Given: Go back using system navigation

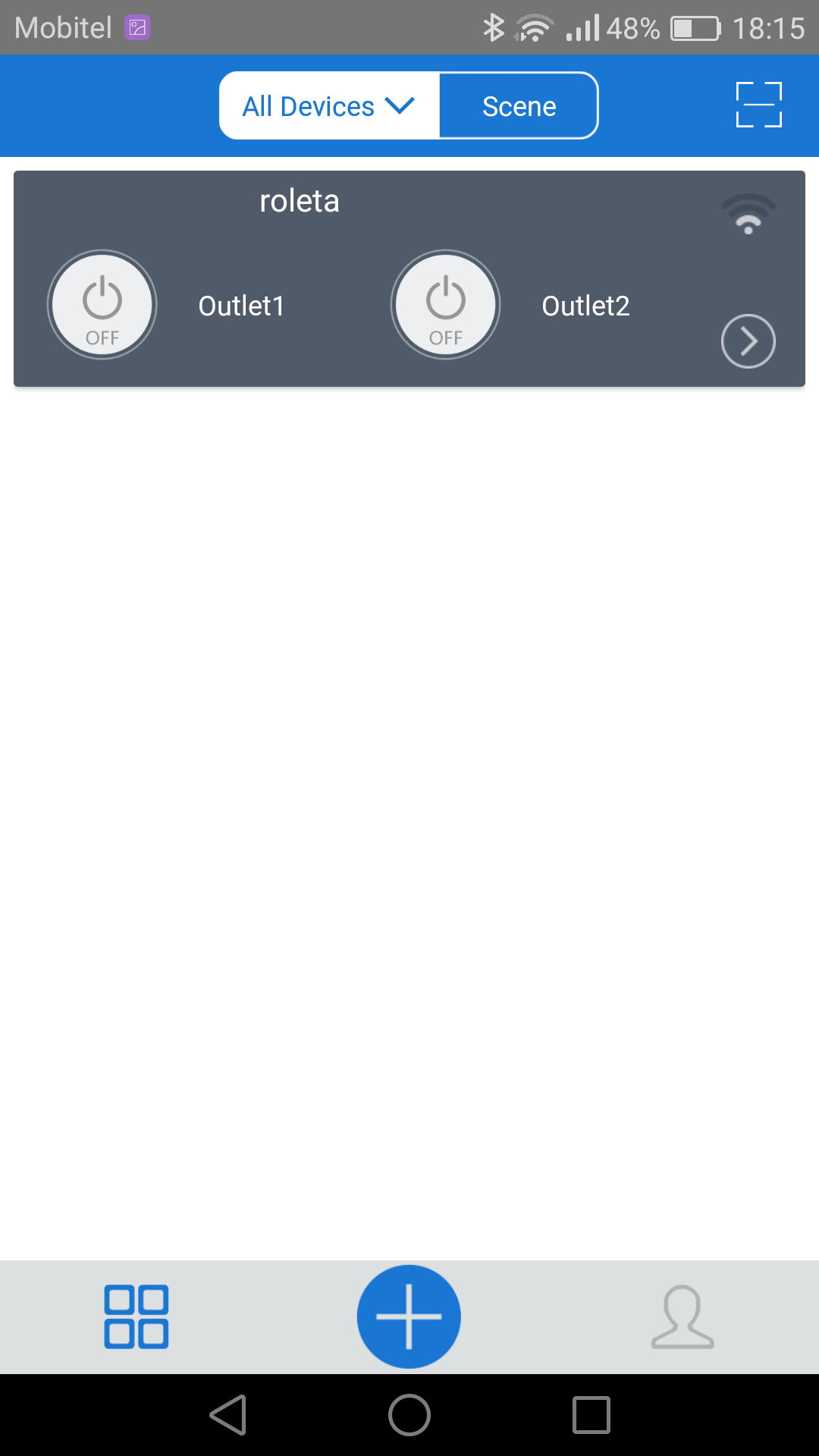Looking at the screenshot, I should (227, 1415).
